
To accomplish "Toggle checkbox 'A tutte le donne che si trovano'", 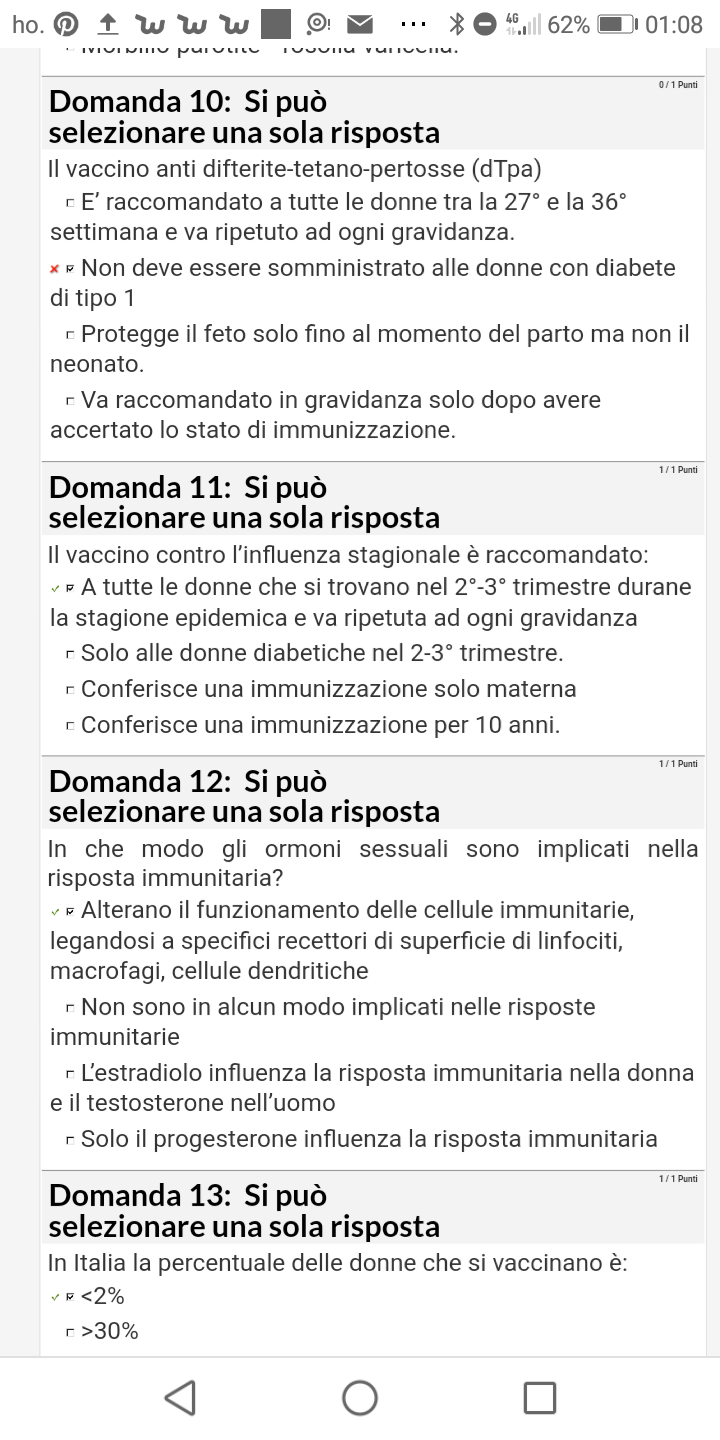I will click(x=69, y=588).
